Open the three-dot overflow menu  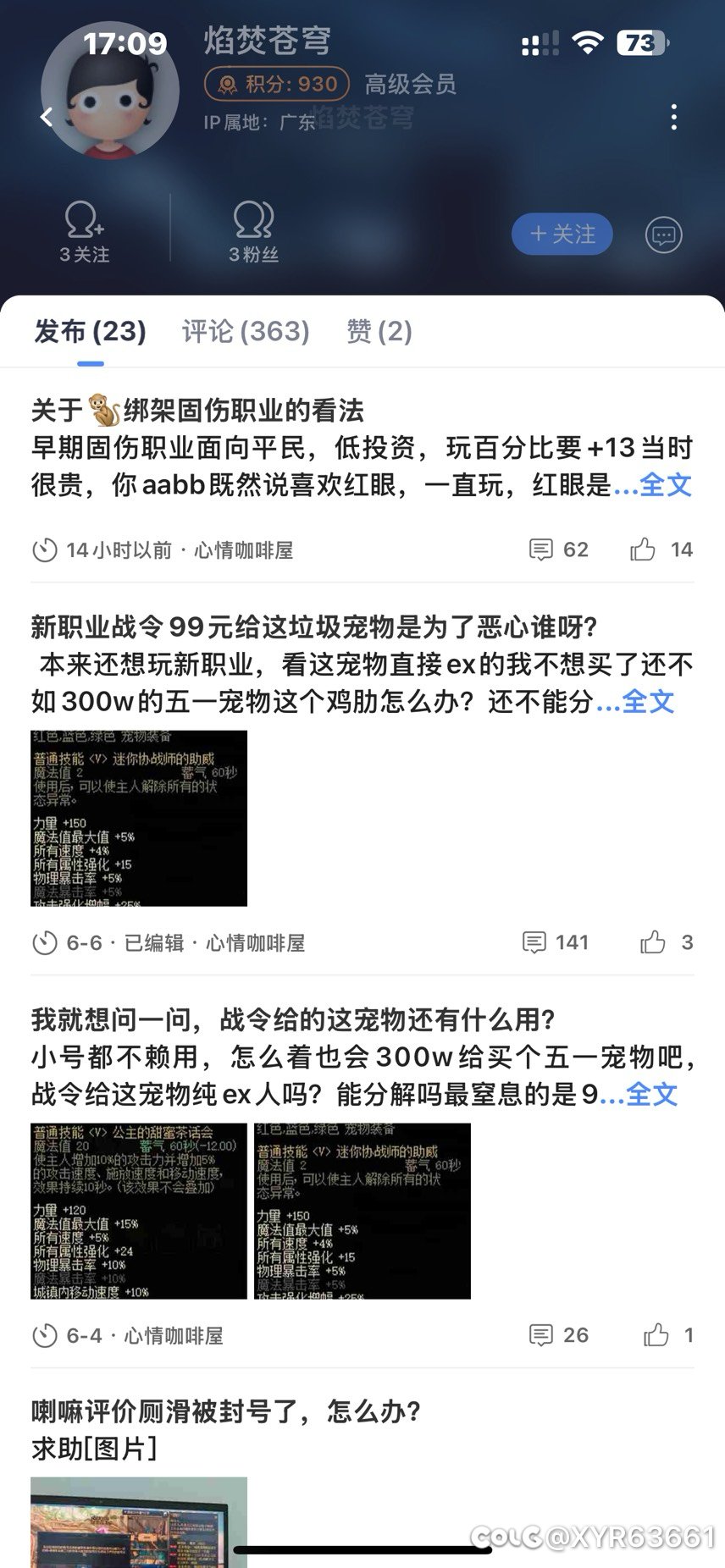click(x=673, y=117)
